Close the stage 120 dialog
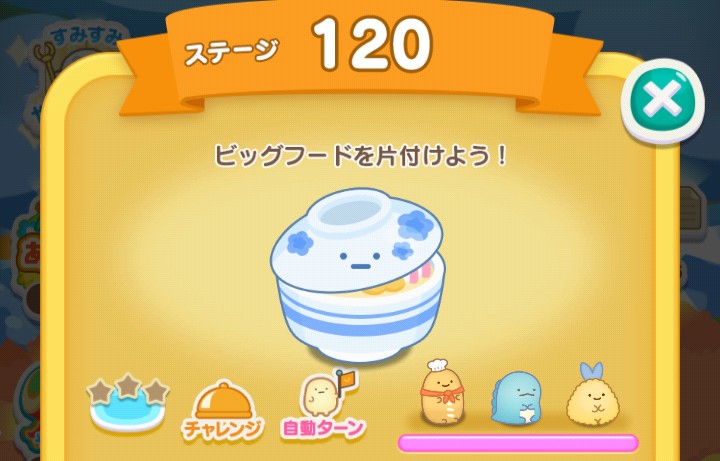The height and width of the screenshot is (461, 720). click(x=661, y=102)
